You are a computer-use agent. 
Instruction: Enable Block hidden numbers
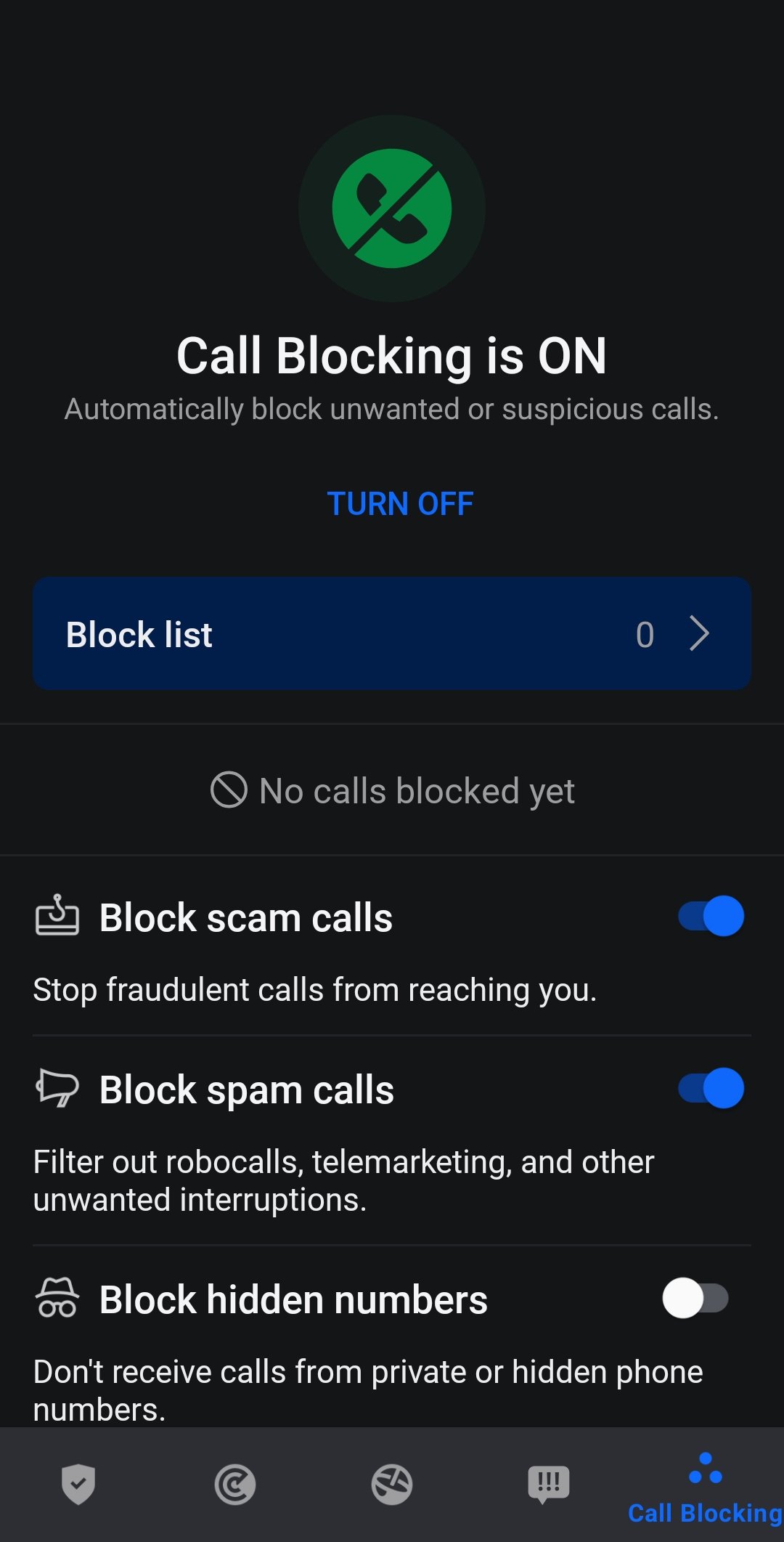[695, 1298]
